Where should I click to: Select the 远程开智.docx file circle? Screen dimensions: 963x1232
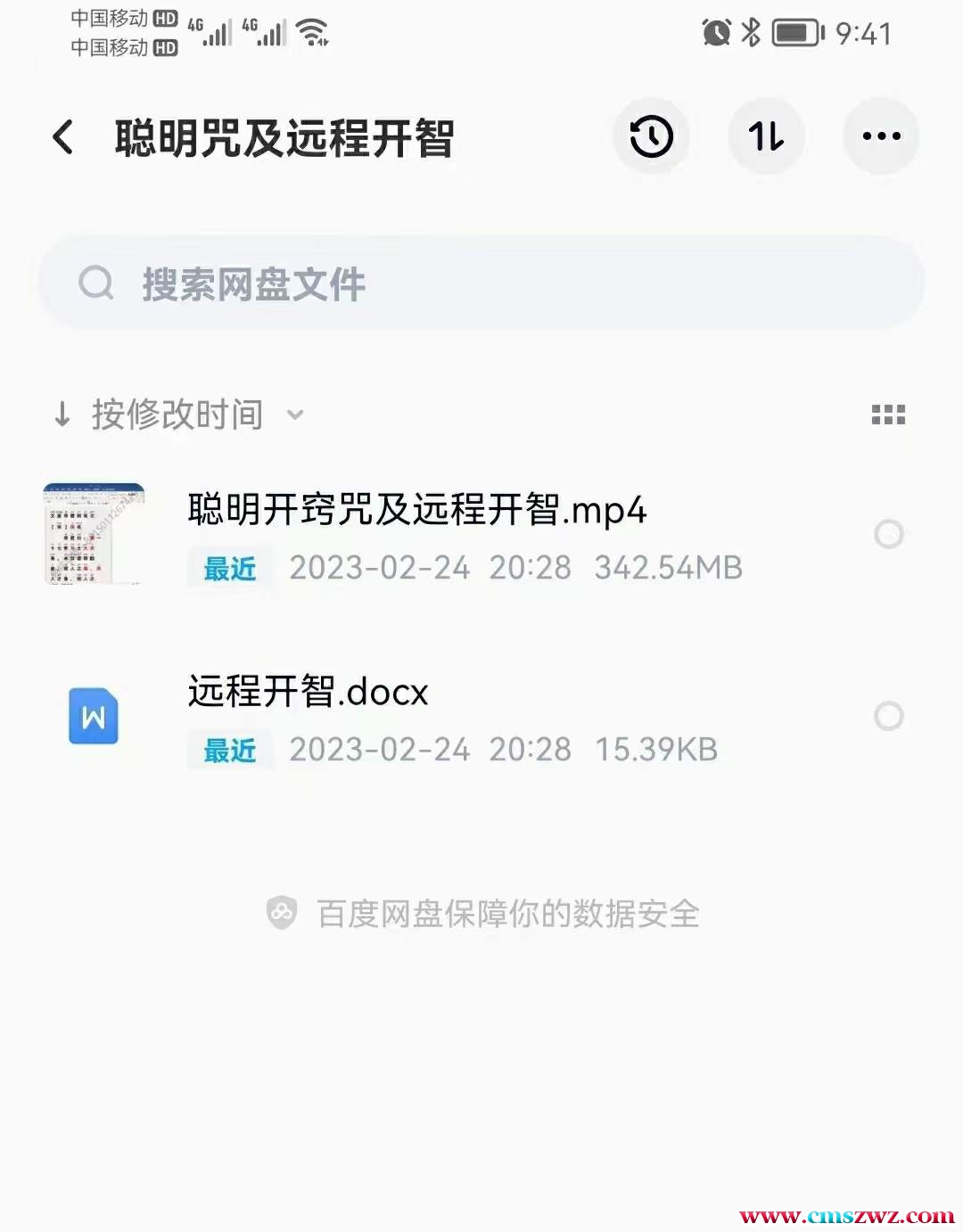[x=888, y=716]
